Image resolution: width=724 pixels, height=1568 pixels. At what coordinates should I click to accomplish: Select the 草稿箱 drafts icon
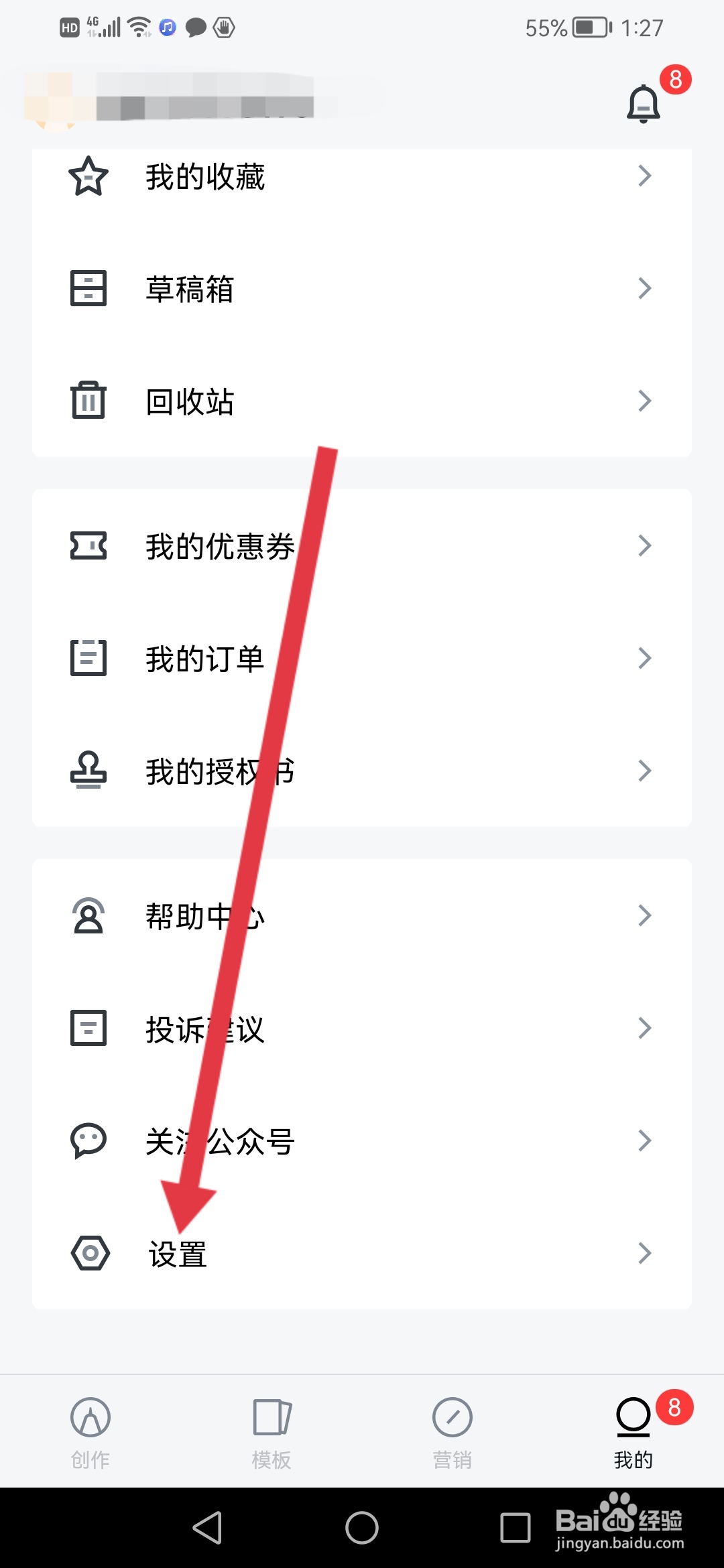(x=88, y=289)
